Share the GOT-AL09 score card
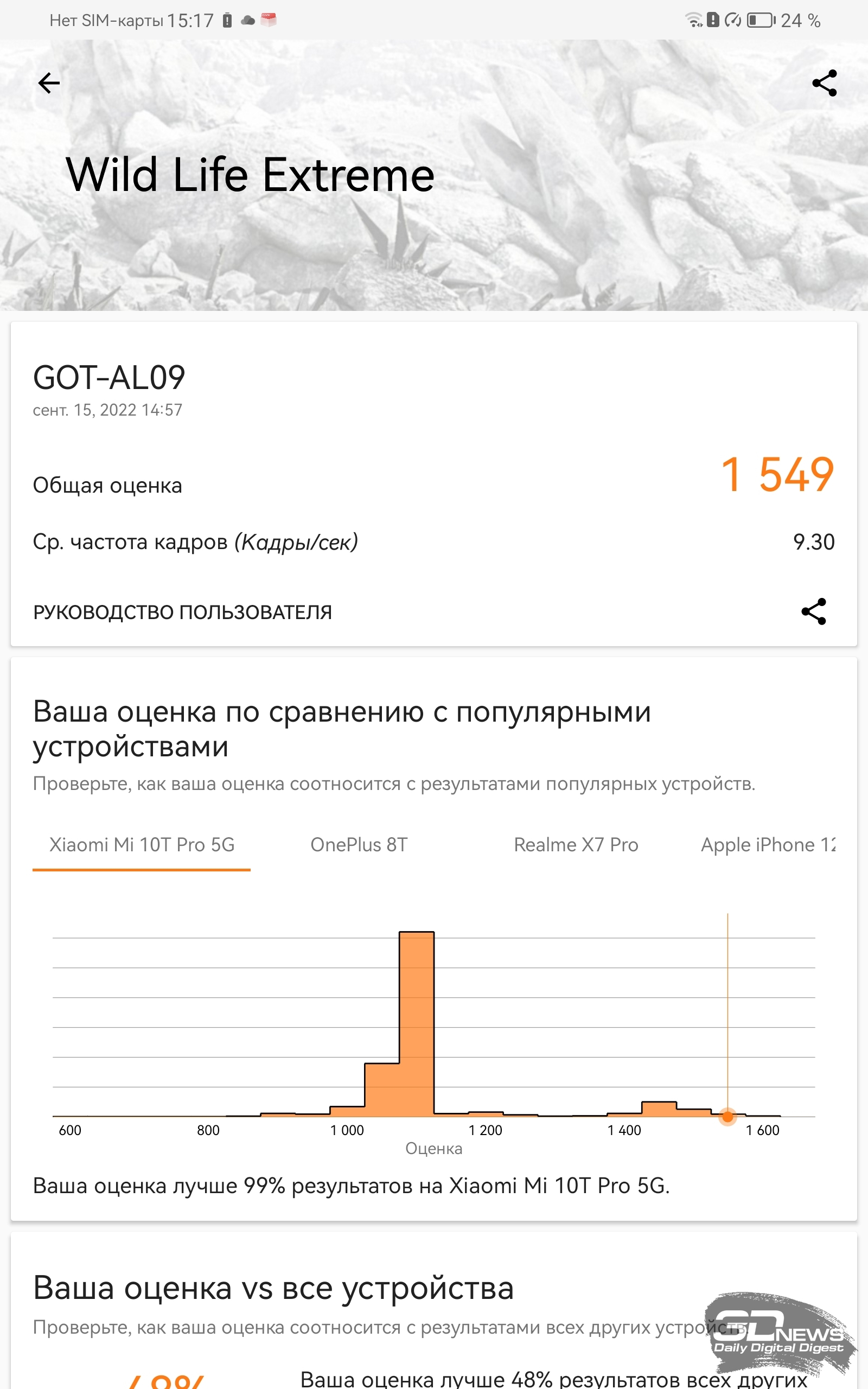Screen dimensions: 868x1389 pos(813,611)
